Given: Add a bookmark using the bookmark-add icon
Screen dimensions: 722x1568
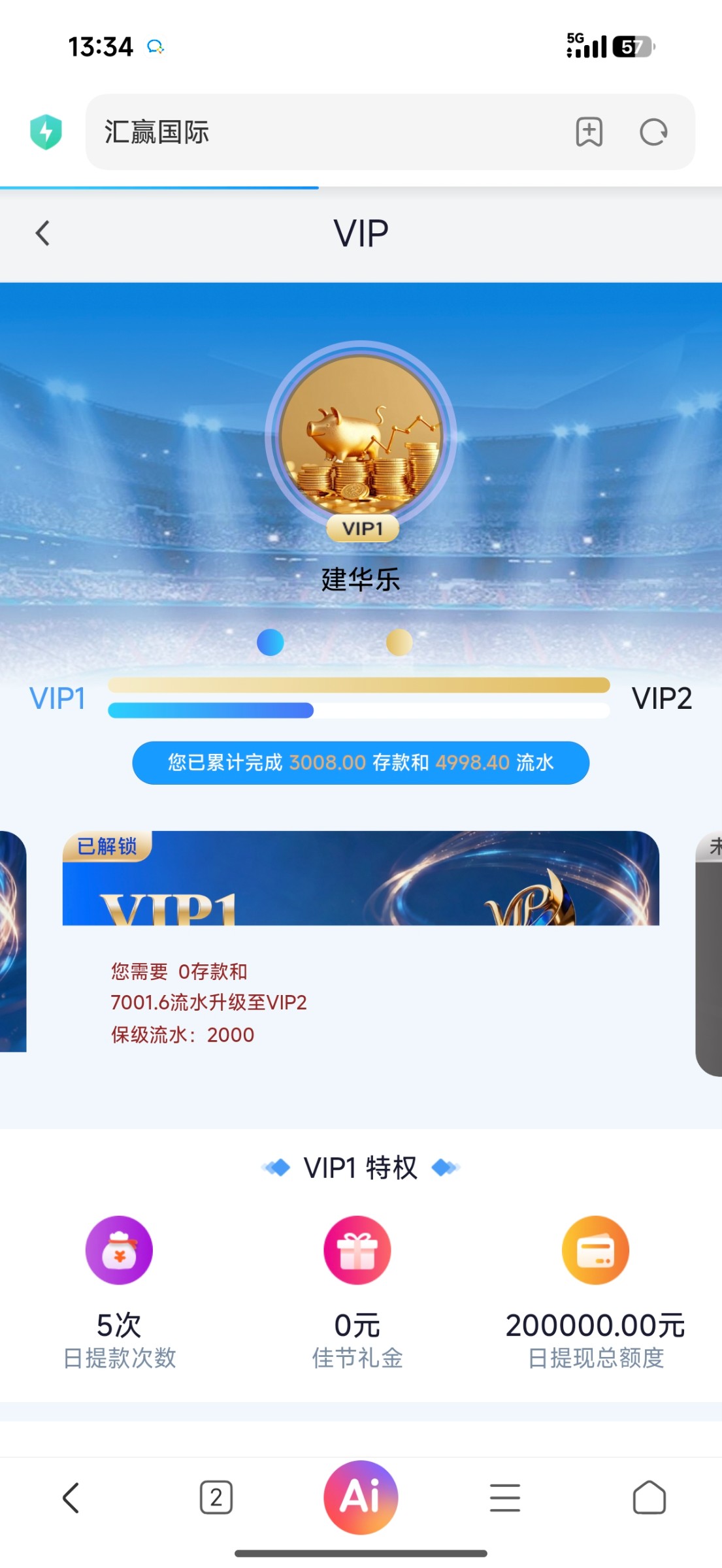Looking at the screenshot, I should point(588,132).
